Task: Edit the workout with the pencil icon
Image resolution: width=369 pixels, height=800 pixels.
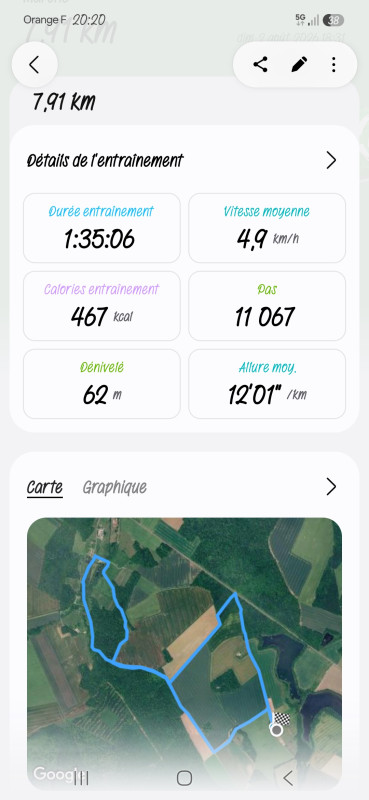Action: [x=300, y=65]
